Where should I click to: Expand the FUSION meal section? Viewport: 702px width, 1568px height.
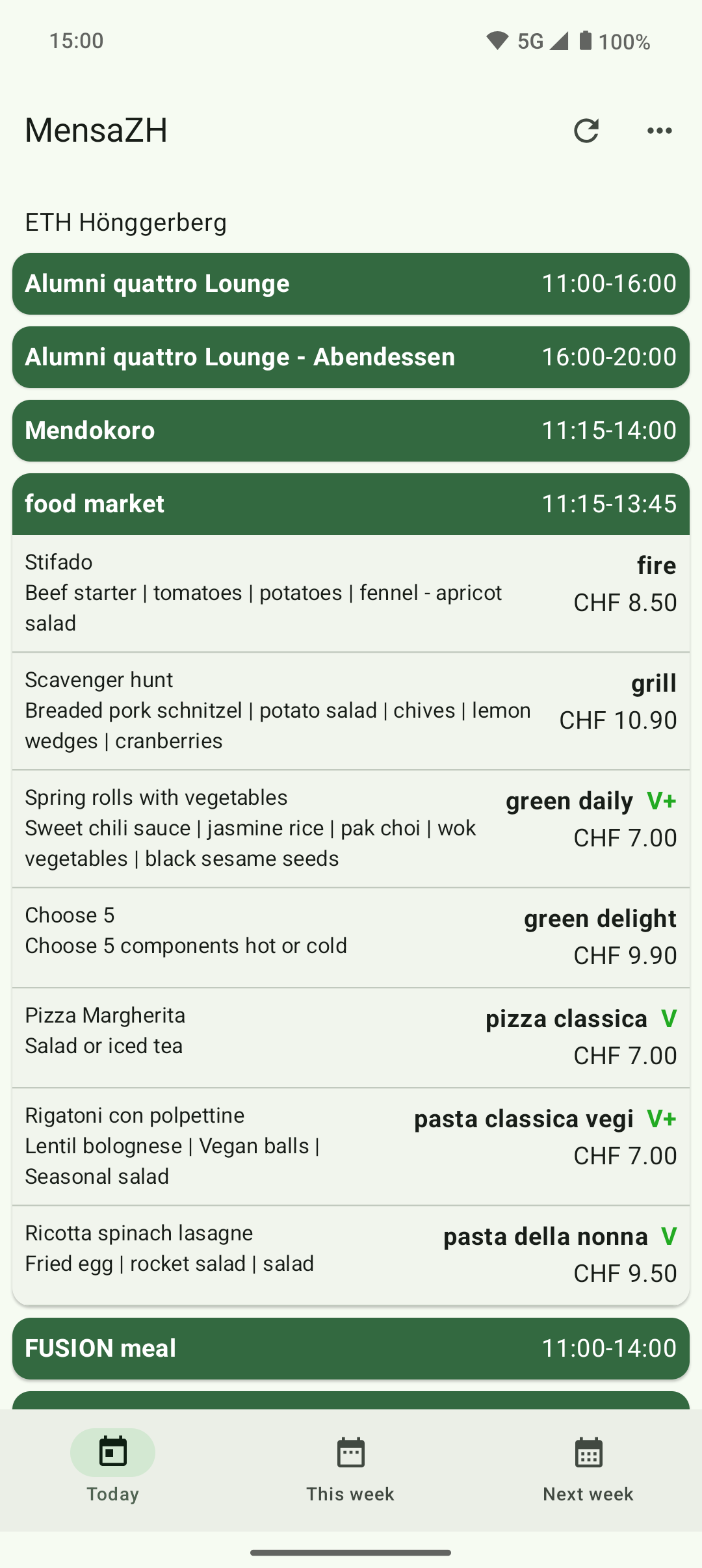pyautogui.click(x=351, y=1348)
